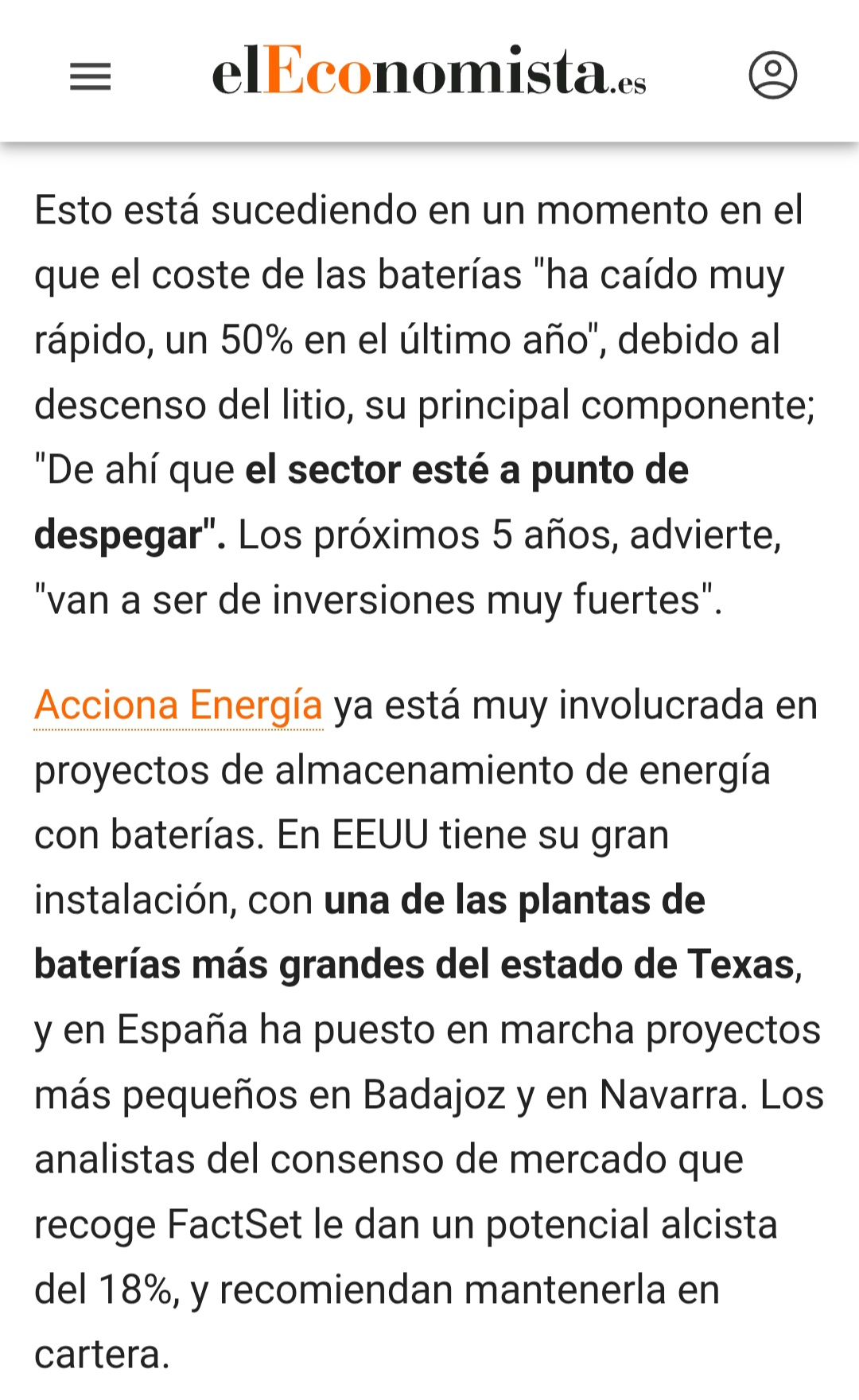Open the user account icon
This screenshot has height=1400, width=859.
coord(772,76)
